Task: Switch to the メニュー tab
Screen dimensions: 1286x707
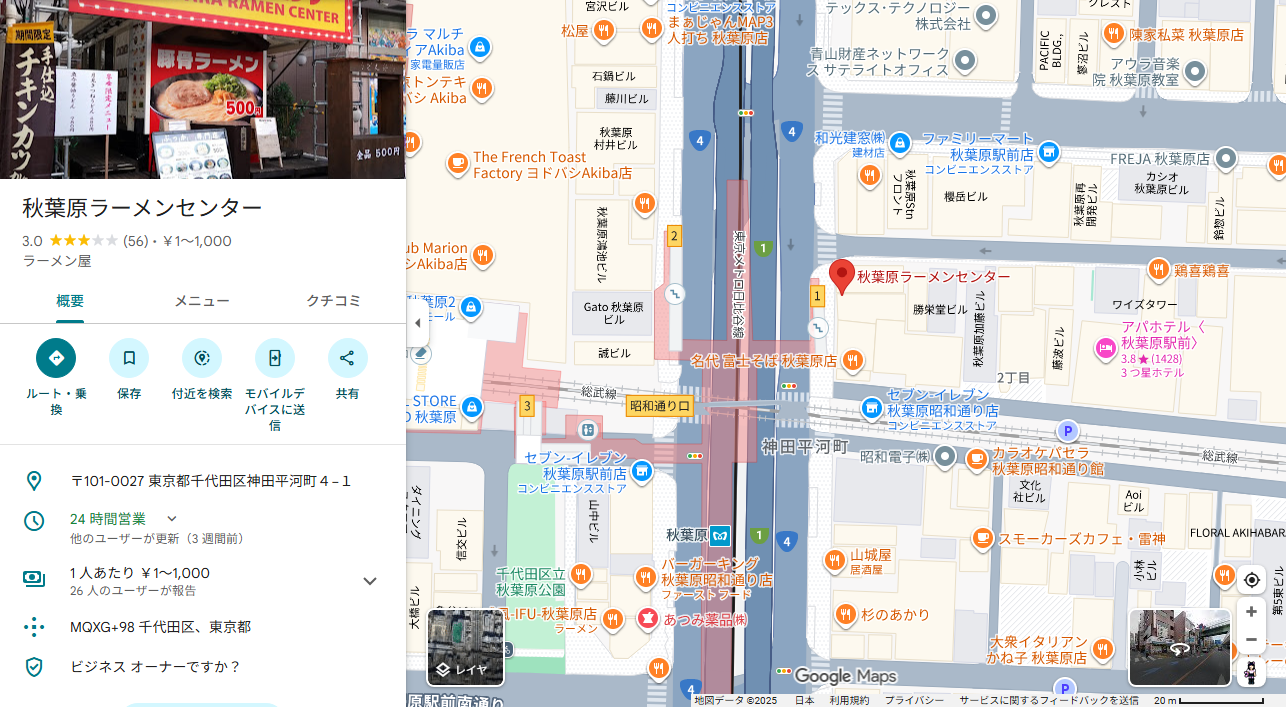Action: pos(202,301)
